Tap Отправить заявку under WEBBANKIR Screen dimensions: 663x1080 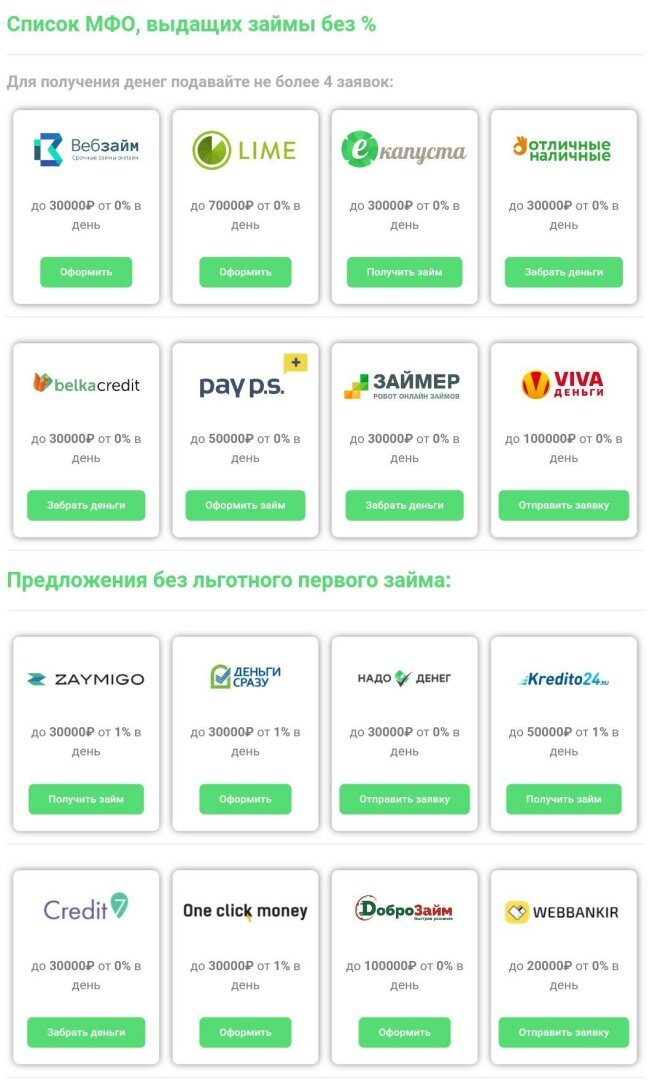[x=563, y=1032]
